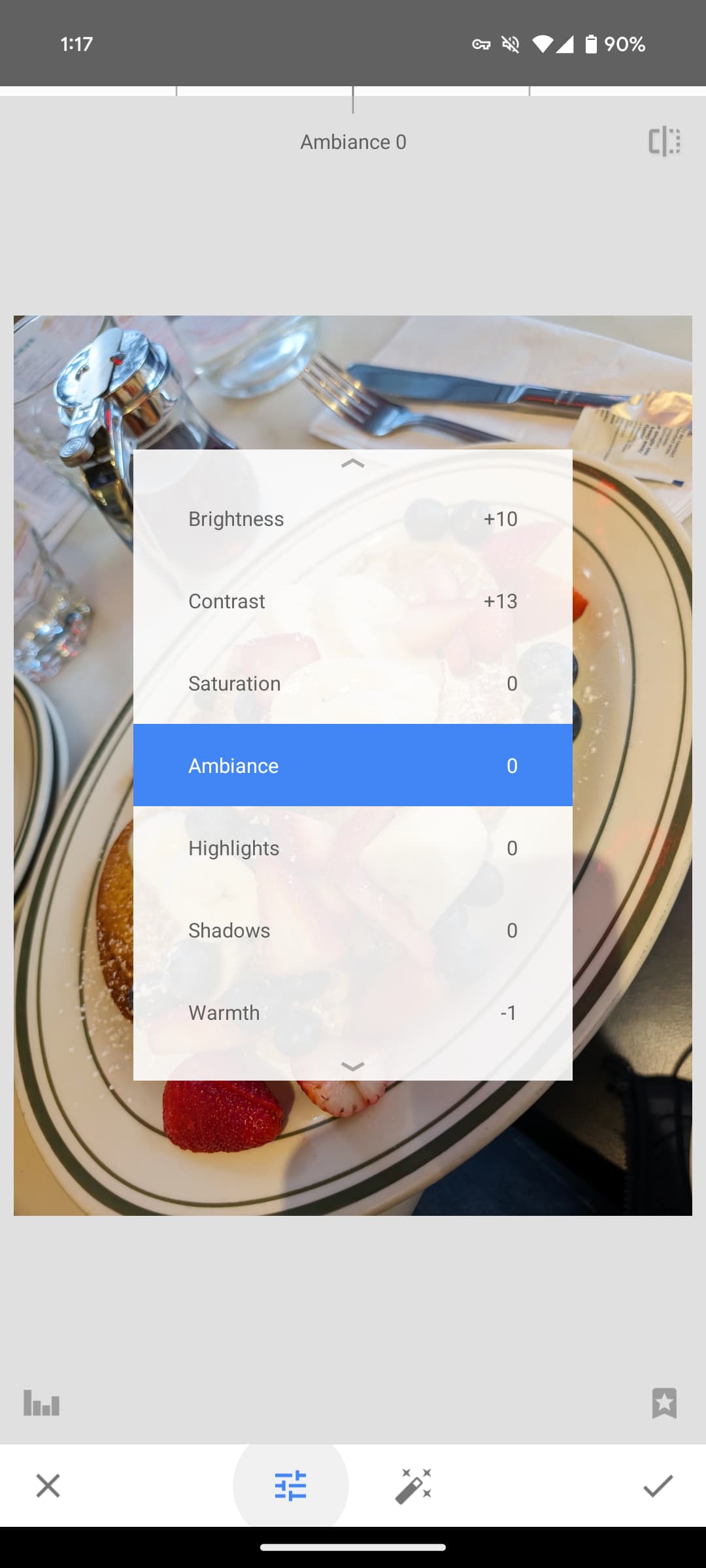706x1568 pixels.
Task: Tap the compare before/after icon
Action: 664,141
